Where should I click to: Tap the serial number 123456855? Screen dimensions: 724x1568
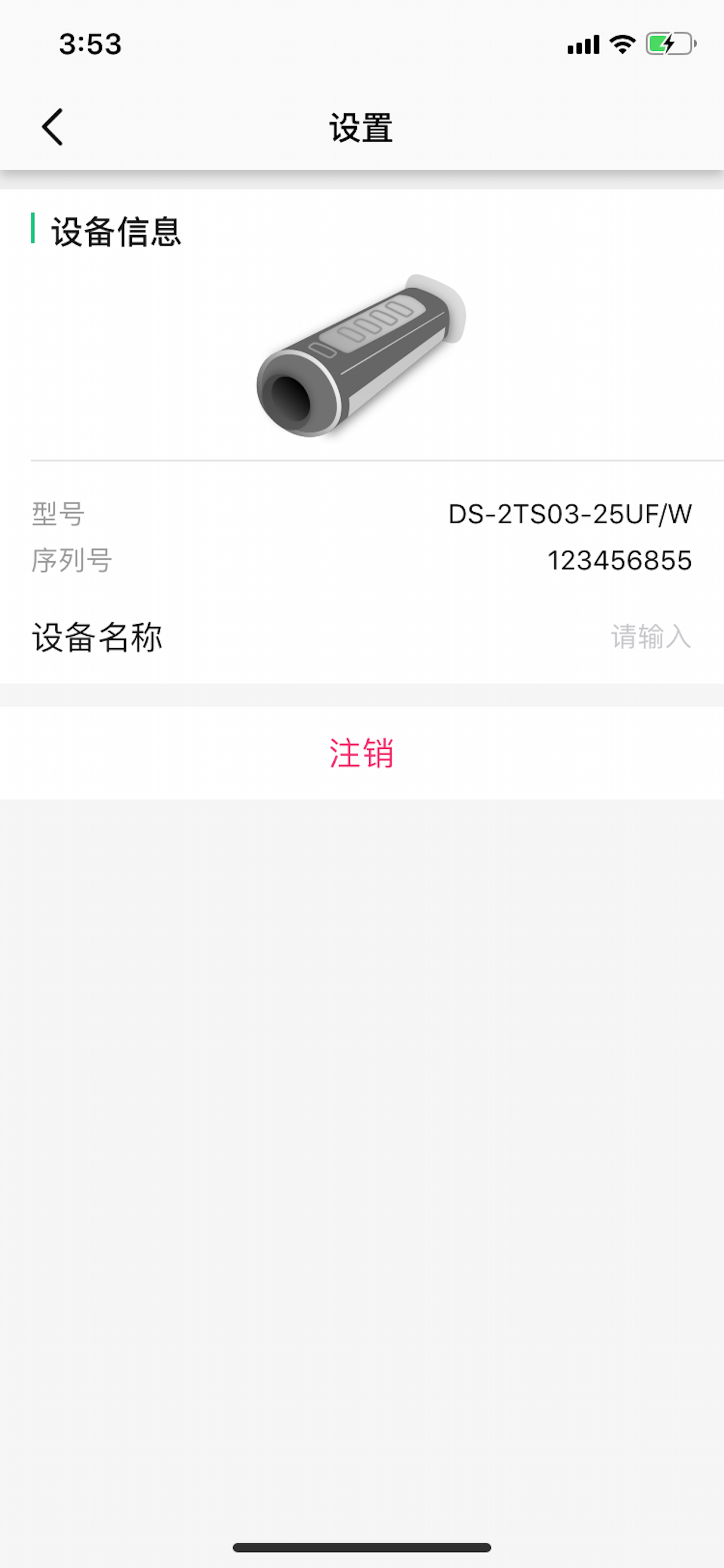[621, 561]
